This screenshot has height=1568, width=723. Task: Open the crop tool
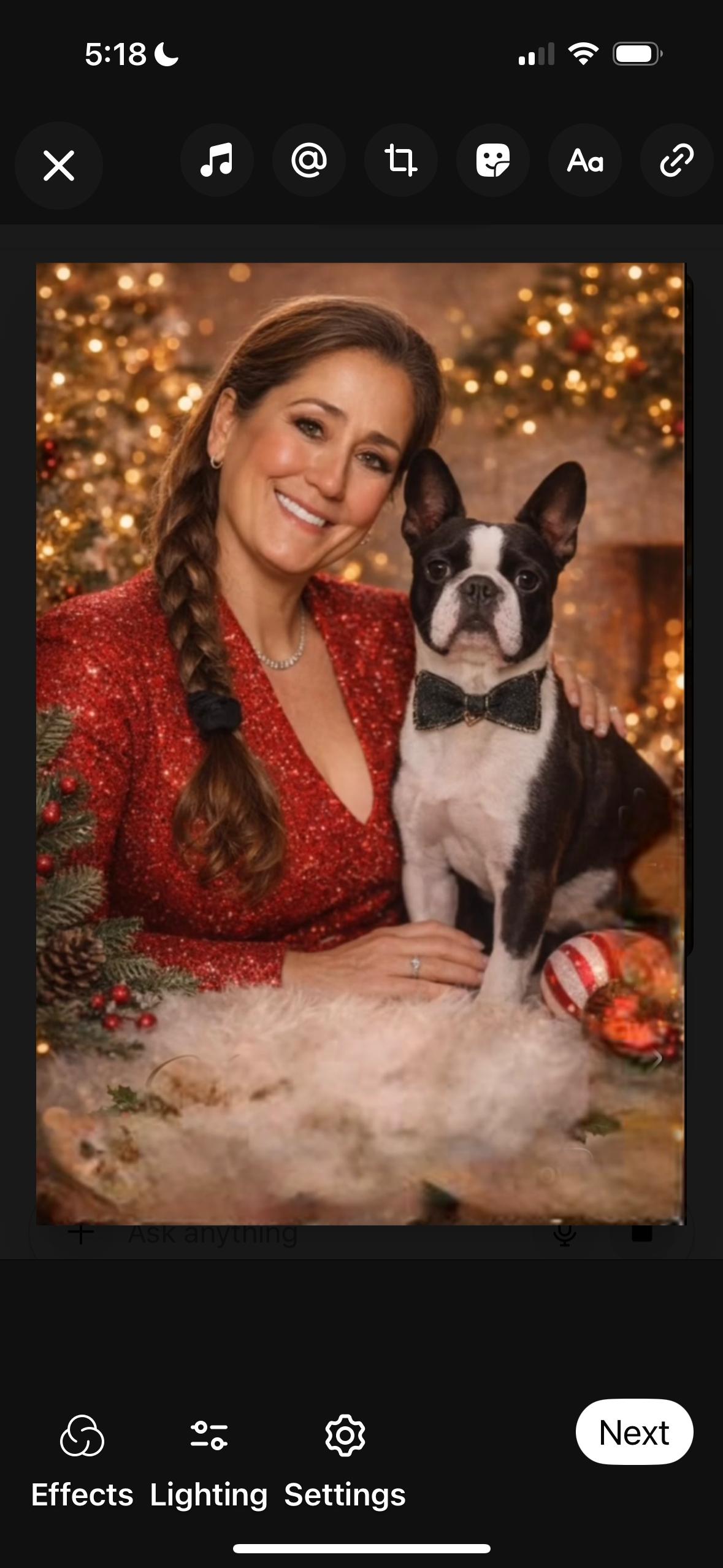[x=401, y=160]
